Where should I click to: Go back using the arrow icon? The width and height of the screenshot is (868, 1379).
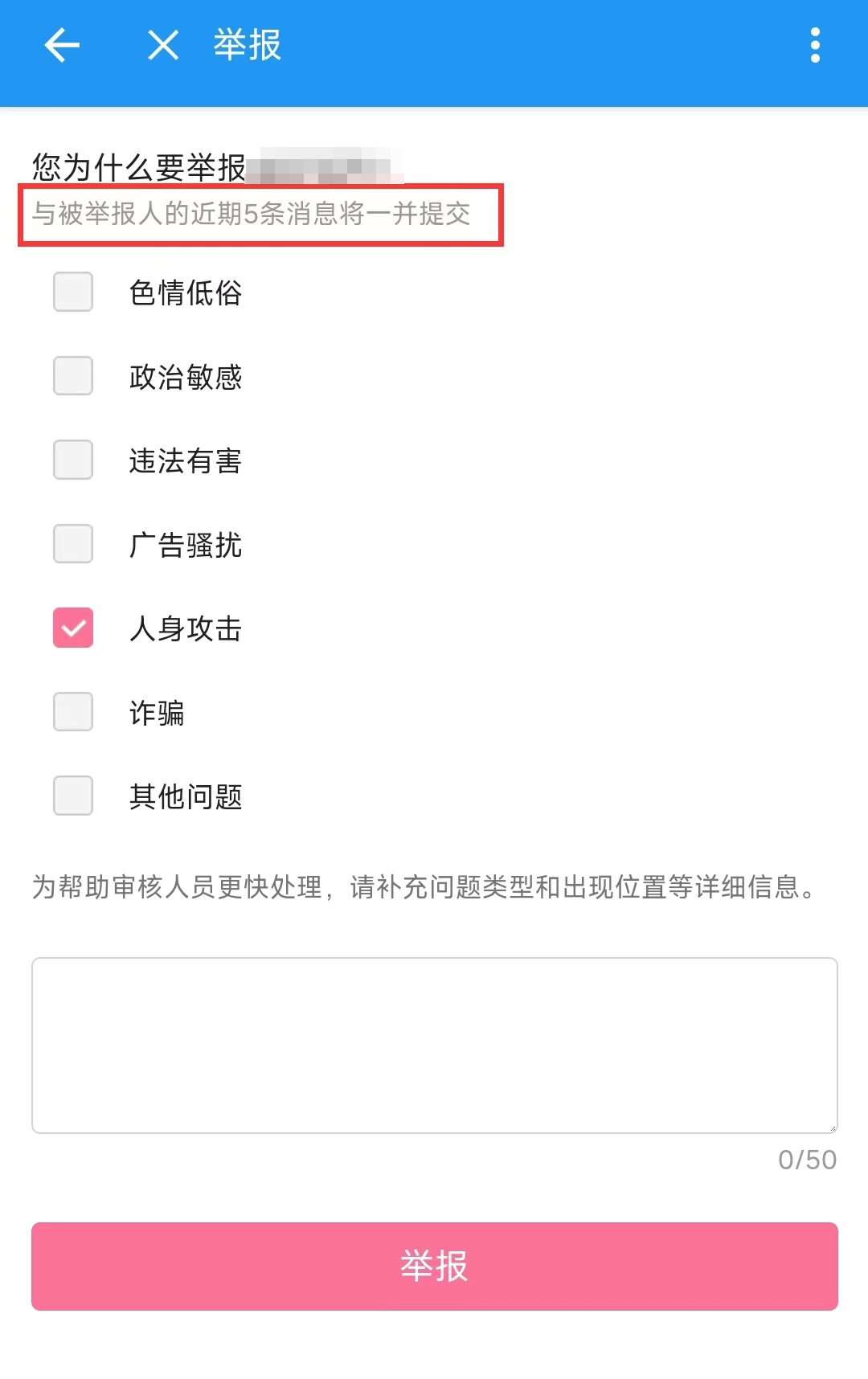62,45
